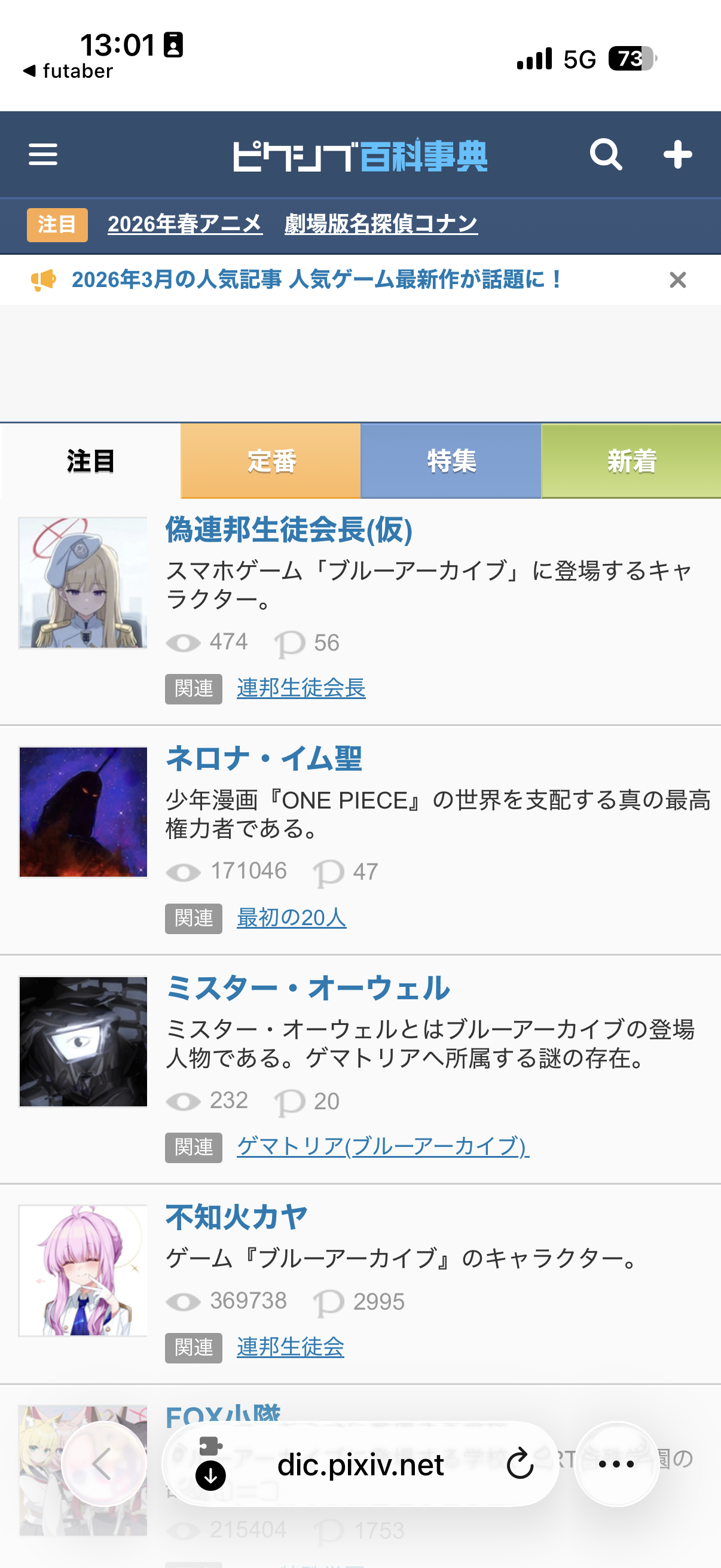Open related link 連邦生徒会
This screenshot has height=1568, width=721.
tap(290, 1348)
